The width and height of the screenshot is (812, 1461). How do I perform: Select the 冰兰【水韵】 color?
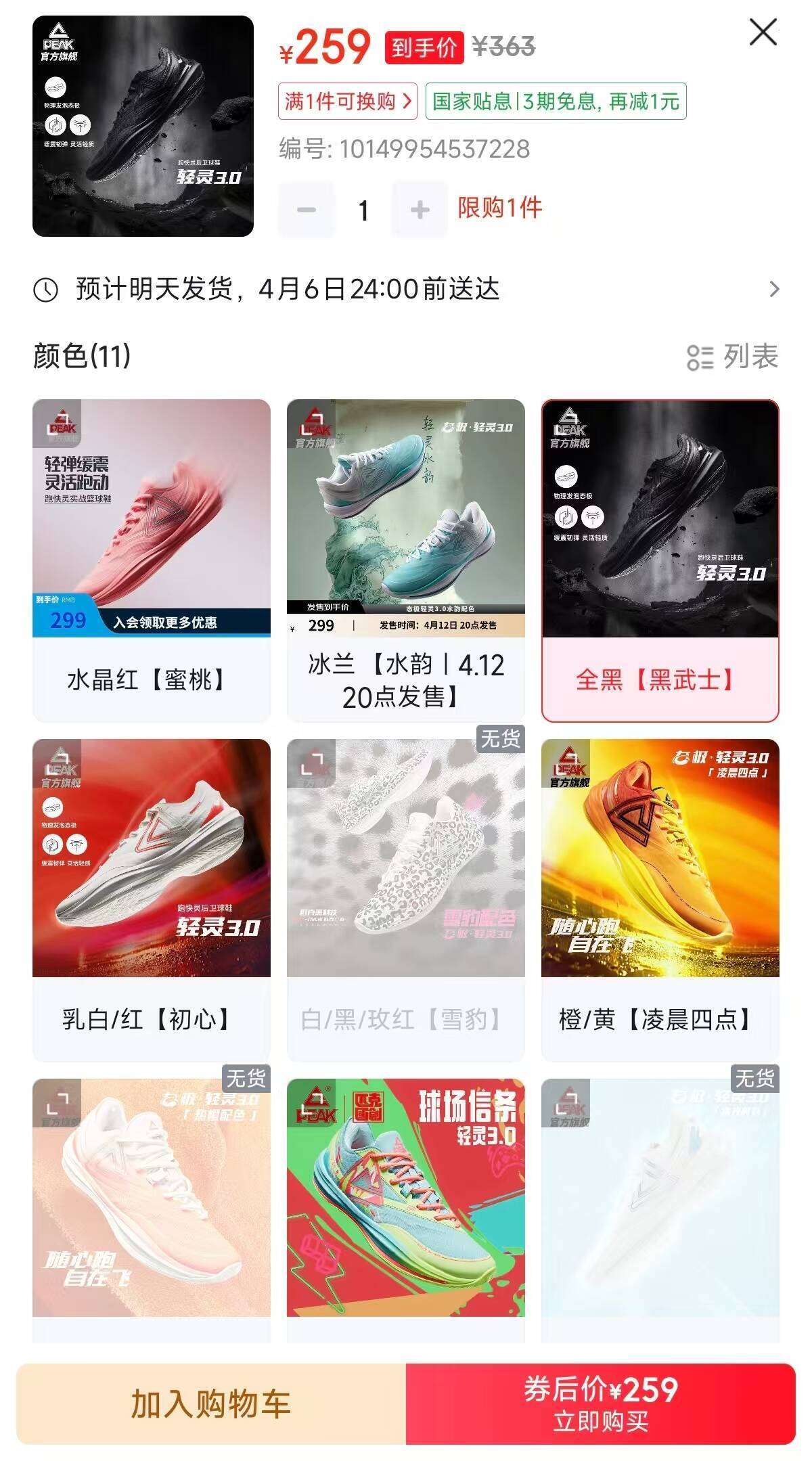(406, 560)
